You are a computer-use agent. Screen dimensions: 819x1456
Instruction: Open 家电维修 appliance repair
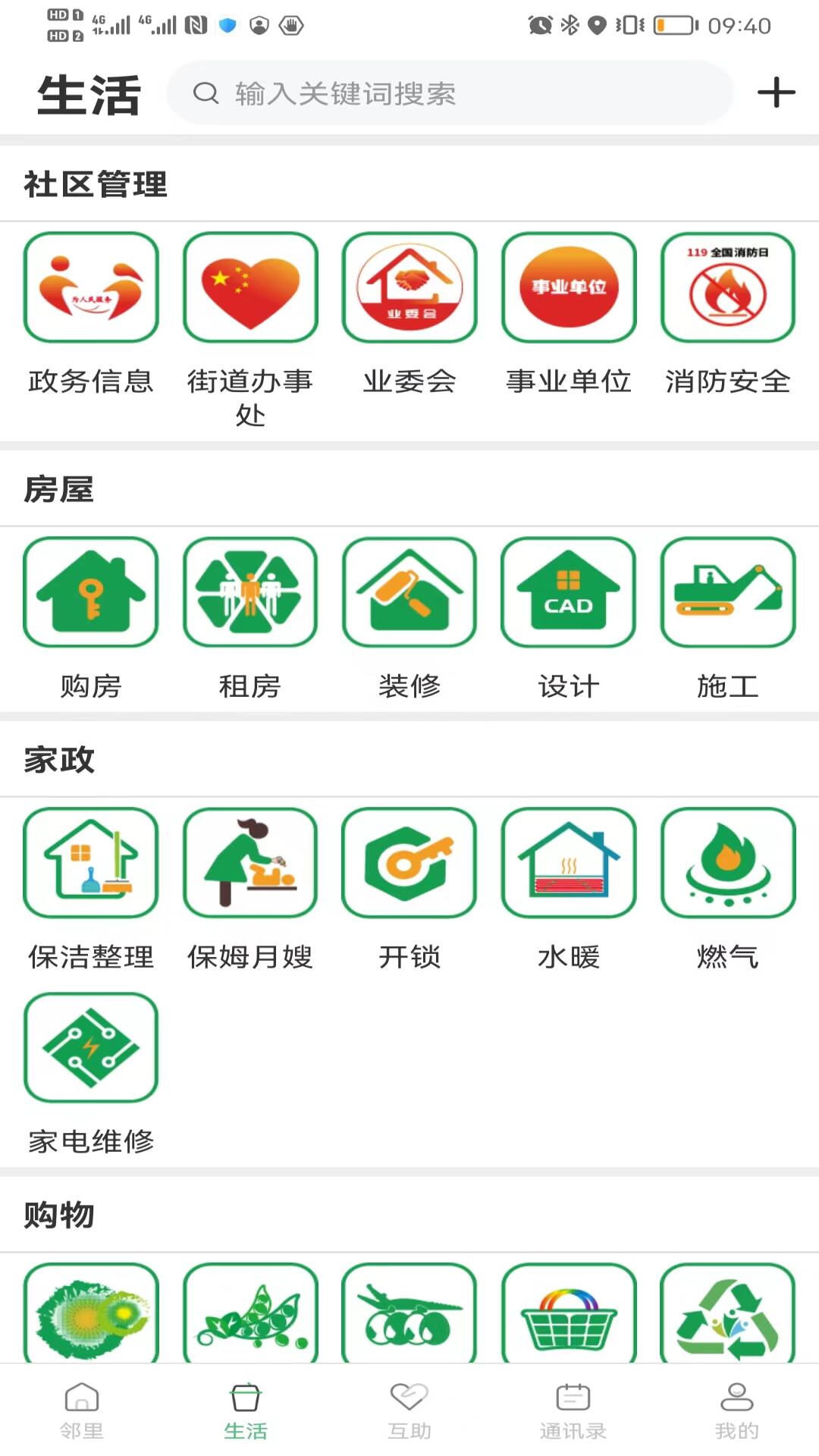91,1048
